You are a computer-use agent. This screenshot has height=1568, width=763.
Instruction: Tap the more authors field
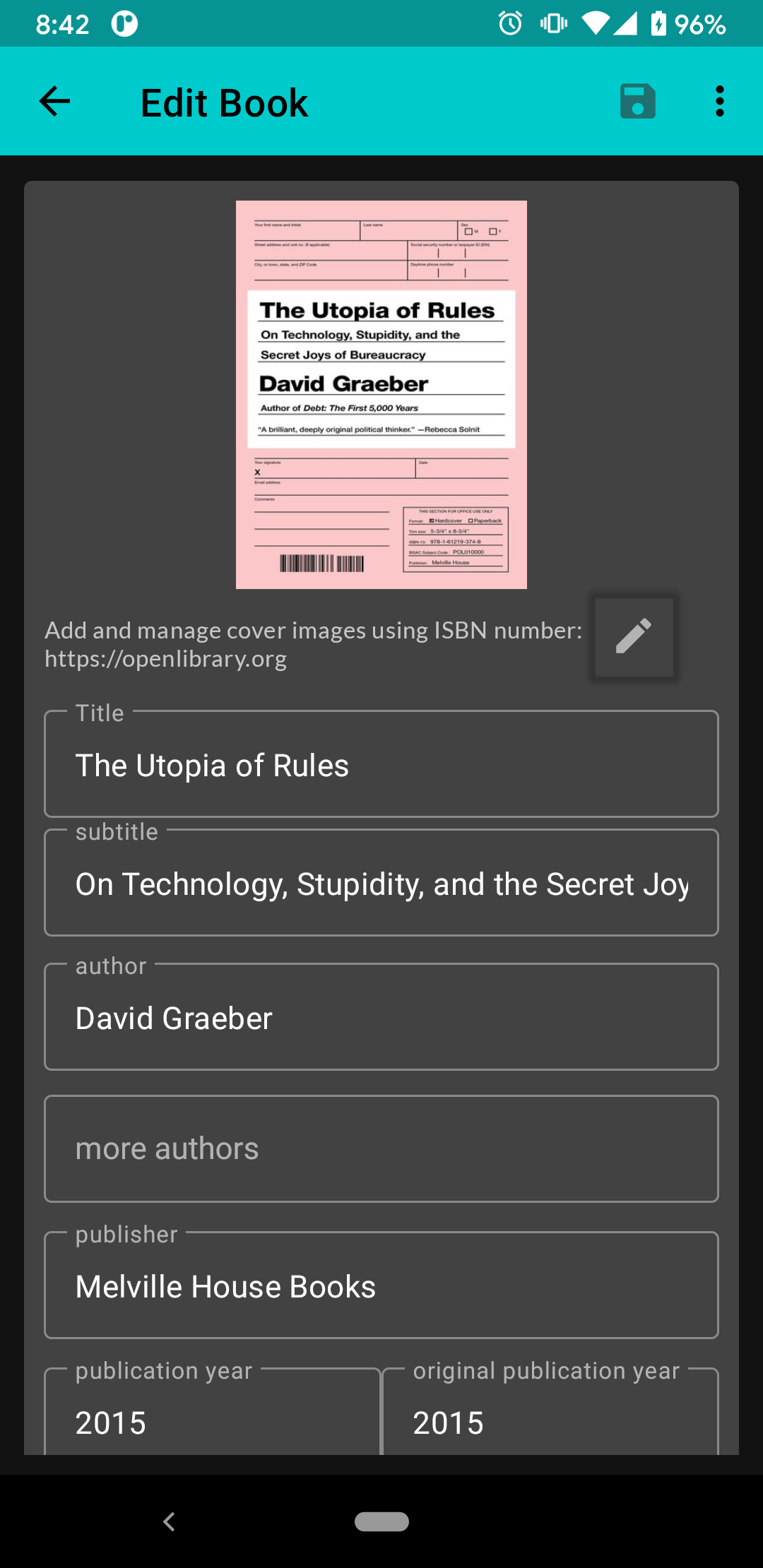pyautogui.click(x=381, y=1149)
